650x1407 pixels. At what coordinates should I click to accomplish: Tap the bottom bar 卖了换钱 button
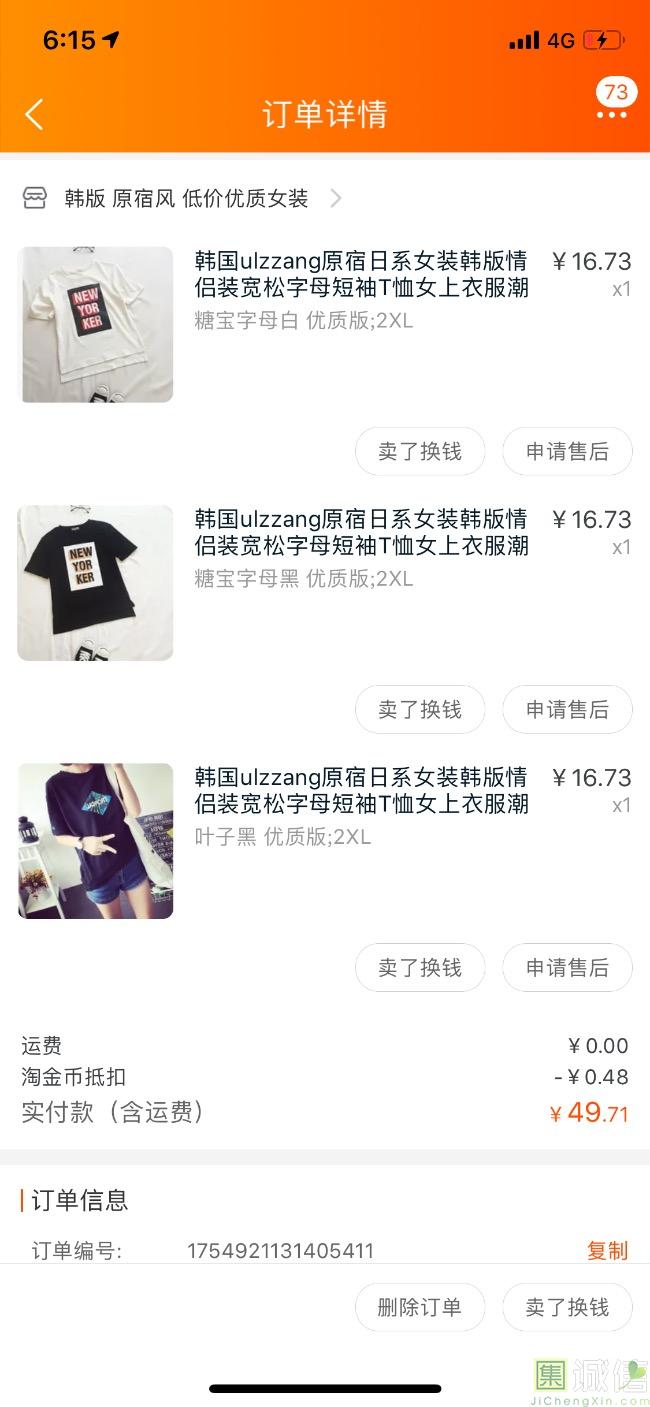pyautogui.click(x=567, y=1307)
